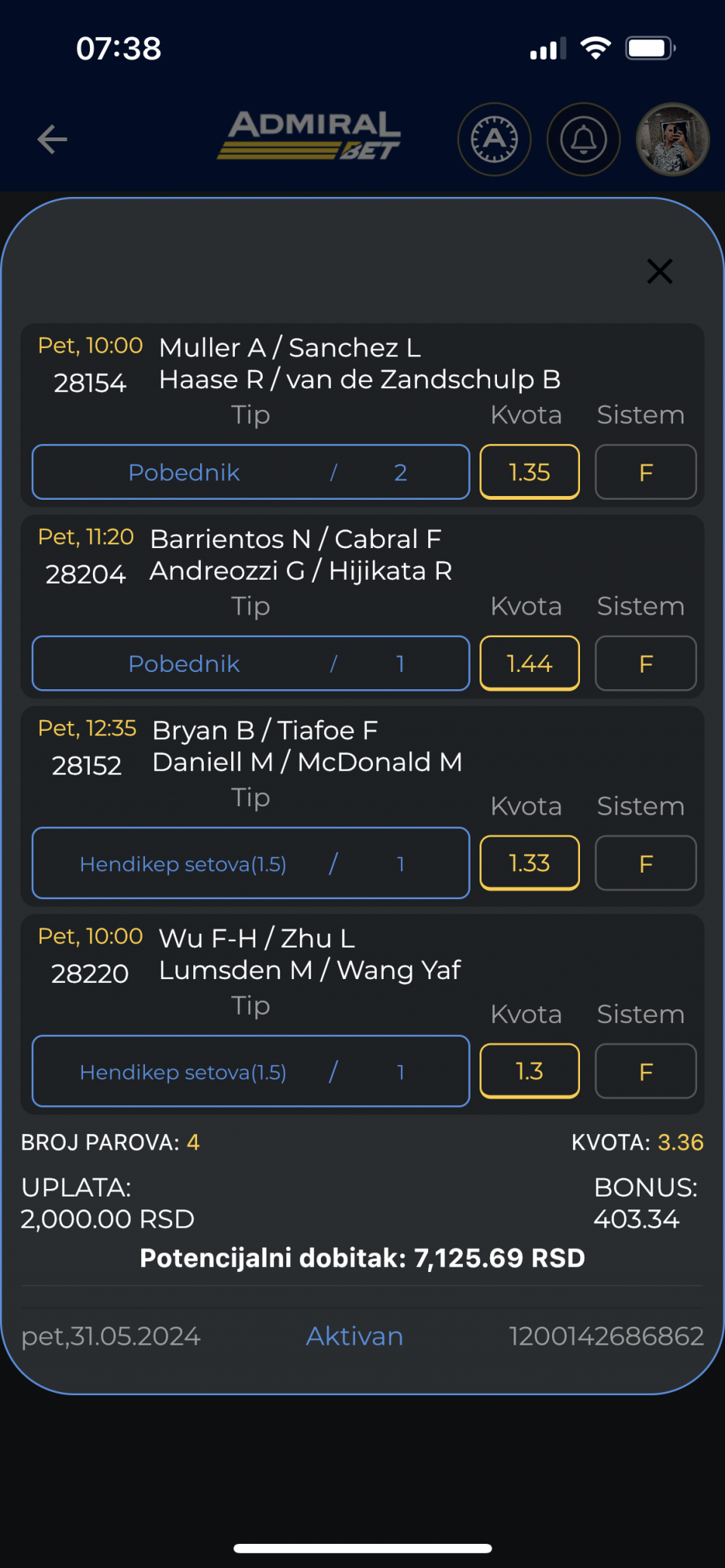Open the notifications bell
This screenshot has width=725, height=1568.
click(x=583, y=140)
